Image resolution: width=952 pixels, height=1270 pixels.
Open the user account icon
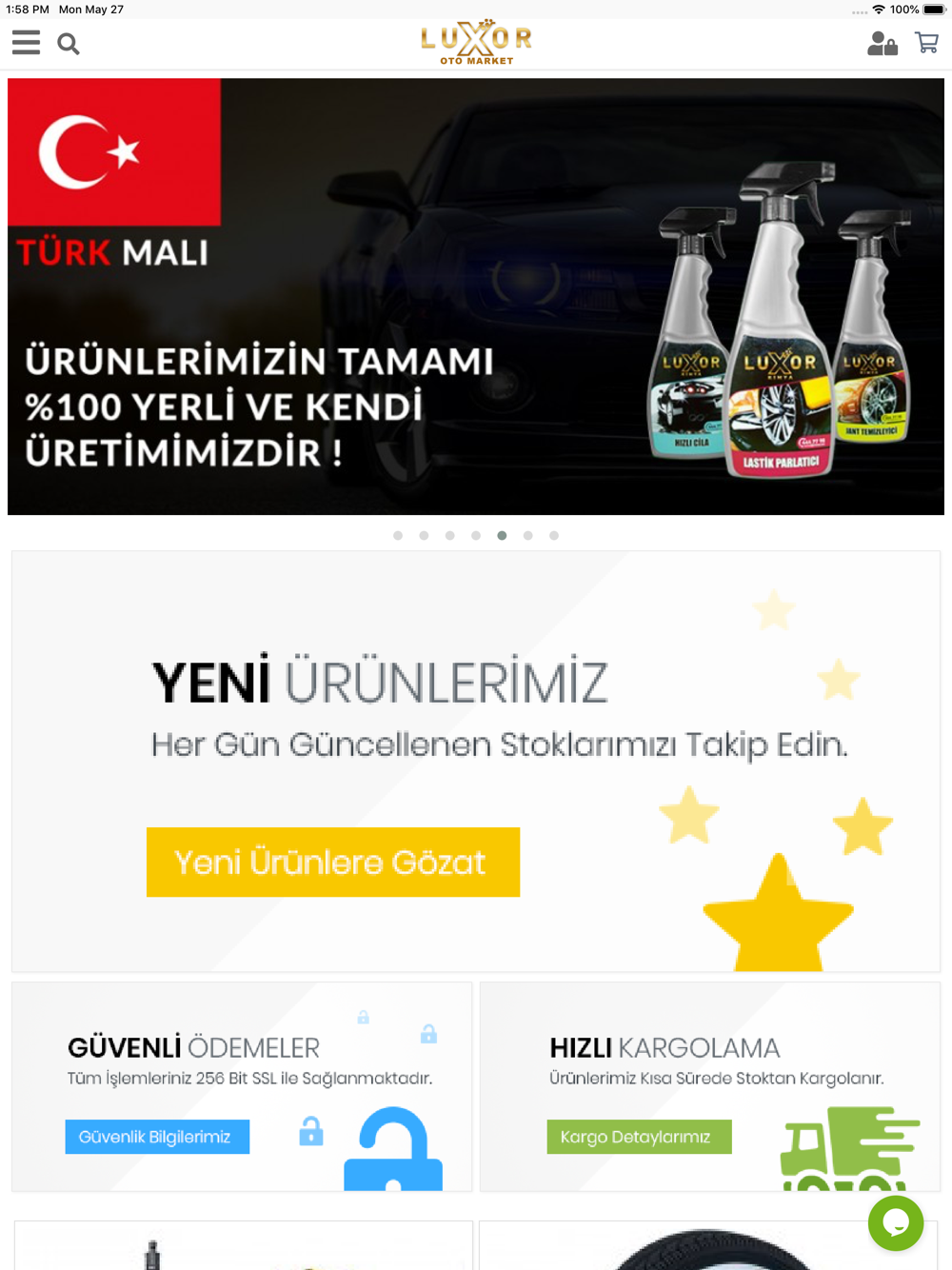(x=883, y=43)
